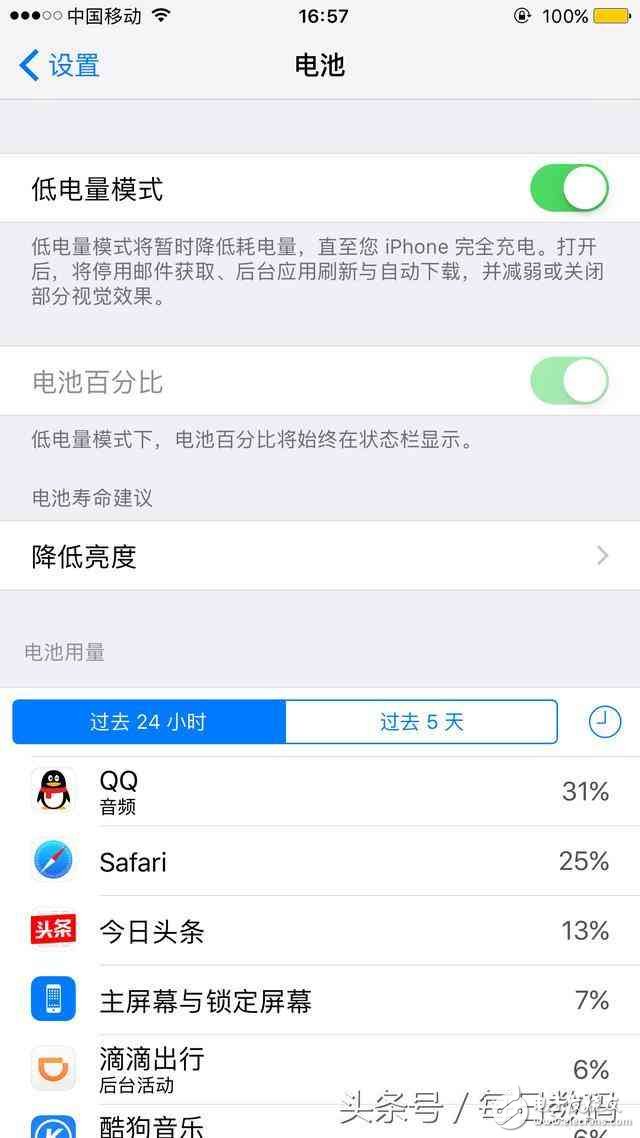Image resolution: width=640 pixels, height=1138 pixels.
Task: Show usage time with clock icon
Action: point(604,721)
